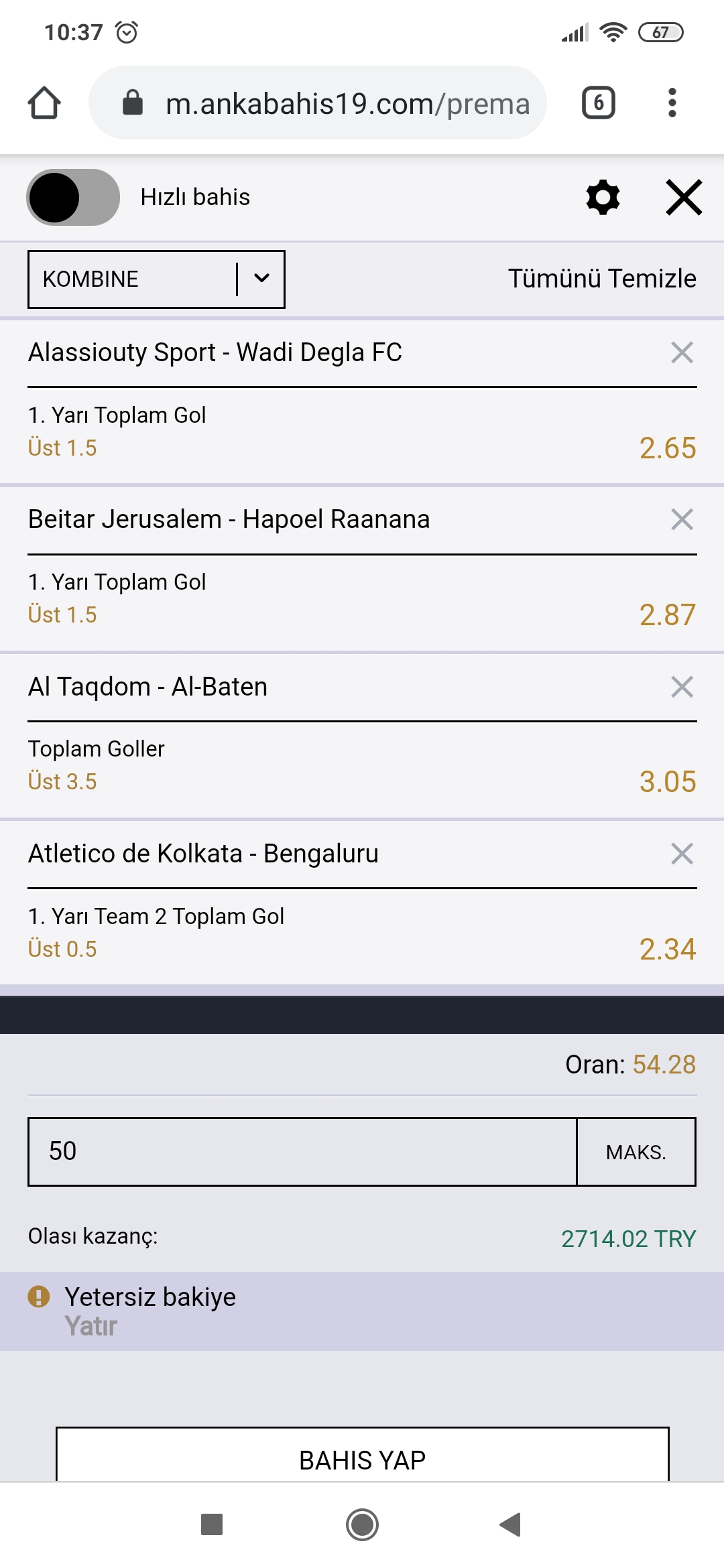Tap MAKS. to set maximum stake
724x1568 pixels.
(636, 1151)
